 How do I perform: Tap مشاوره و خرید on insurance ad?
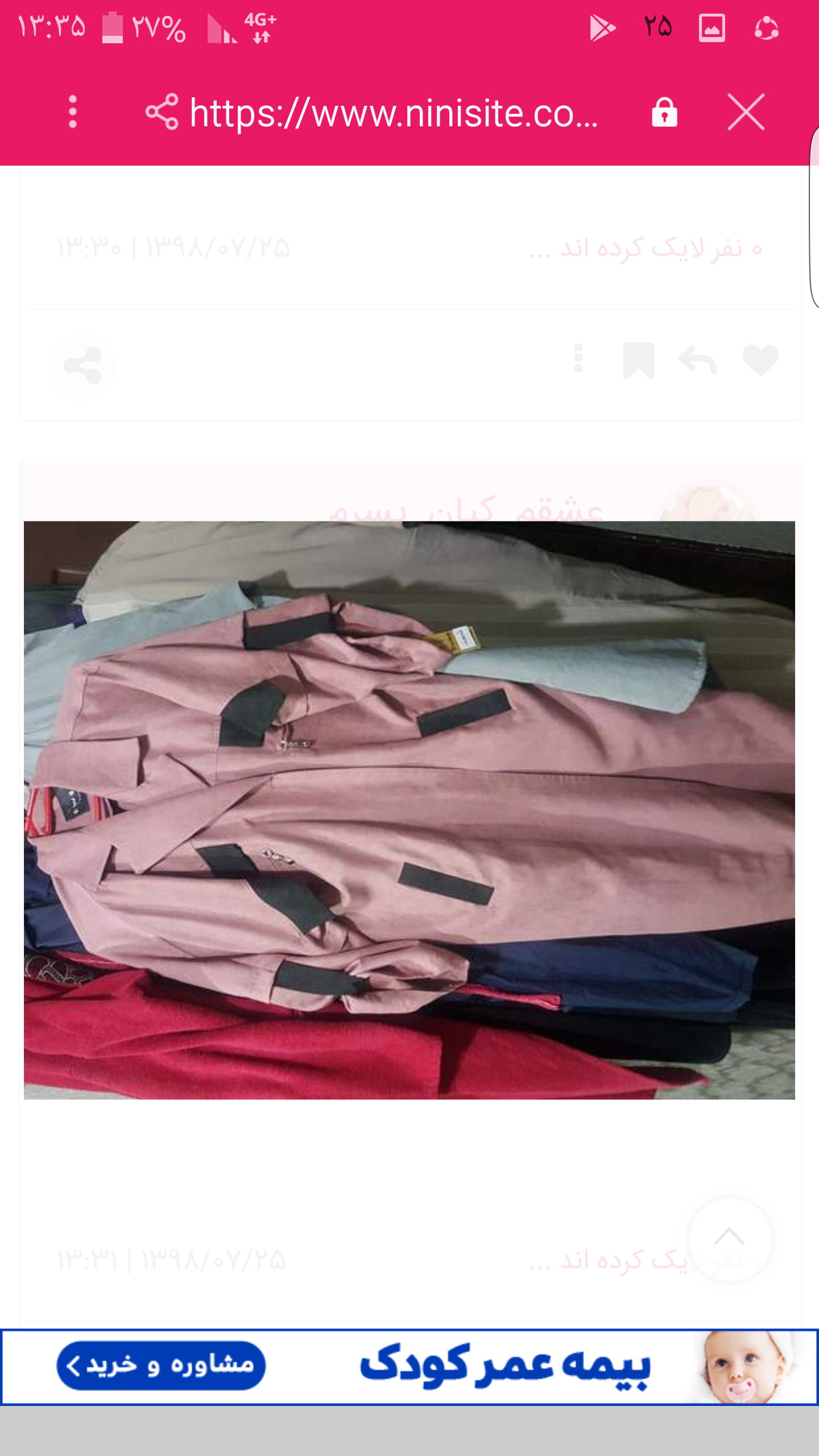click(161, 1366)
